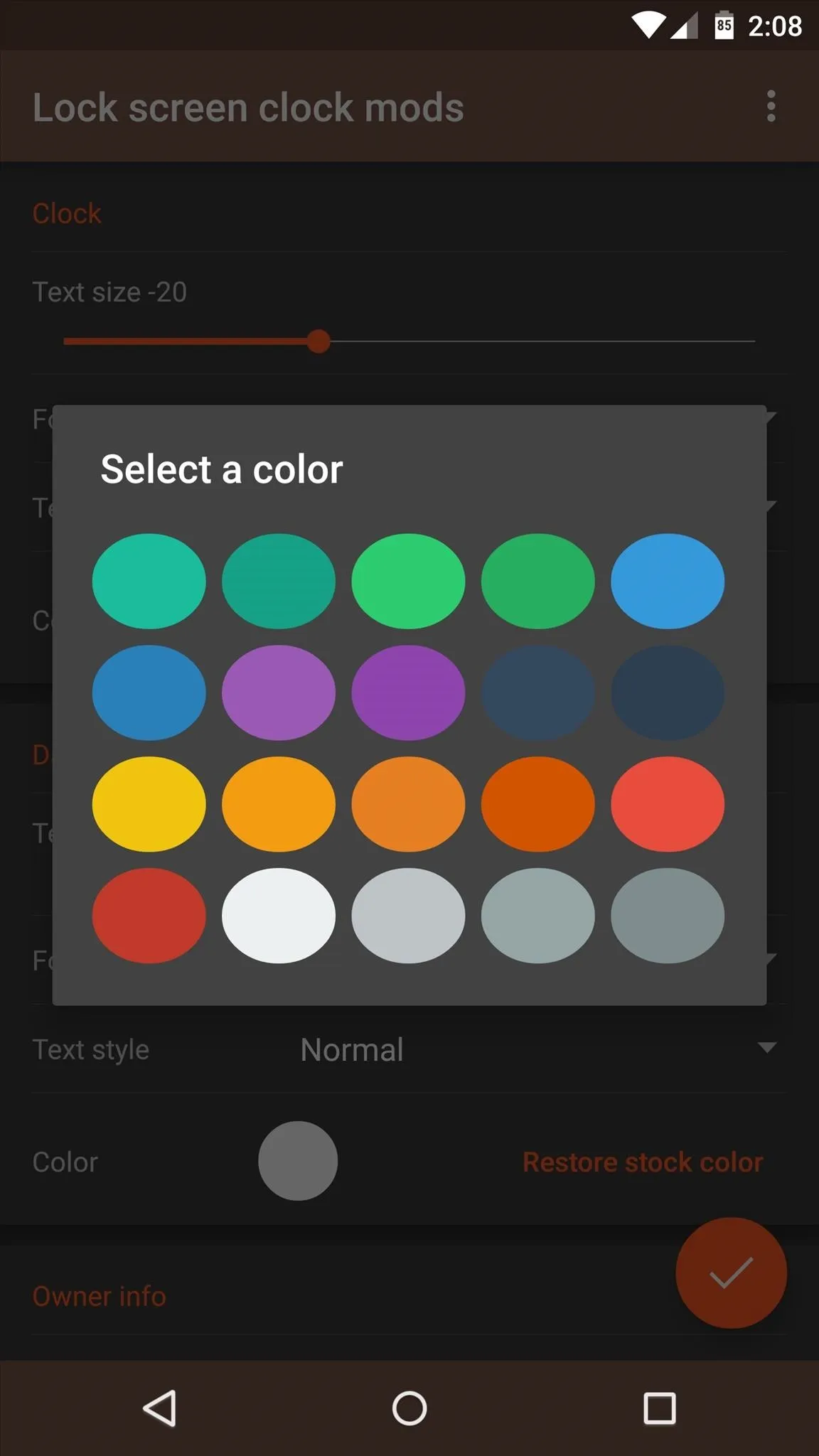Select the medium blue swatch in second row
This screenshot has height=1456, width=819.
[149, 693]
